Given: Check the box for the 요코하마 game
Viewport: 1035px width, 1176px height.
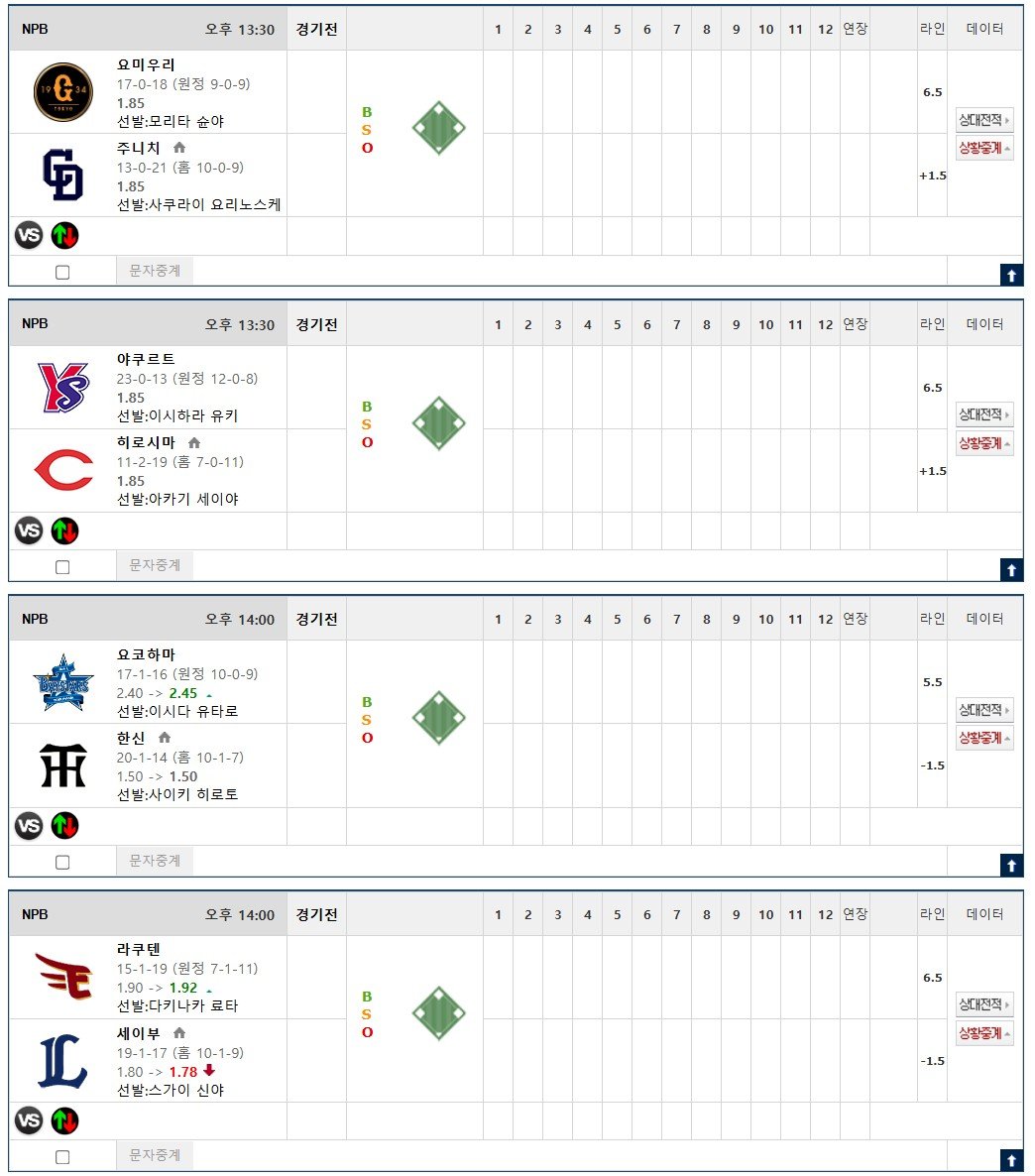Looking at the screenshot, I should click(63, 863).
